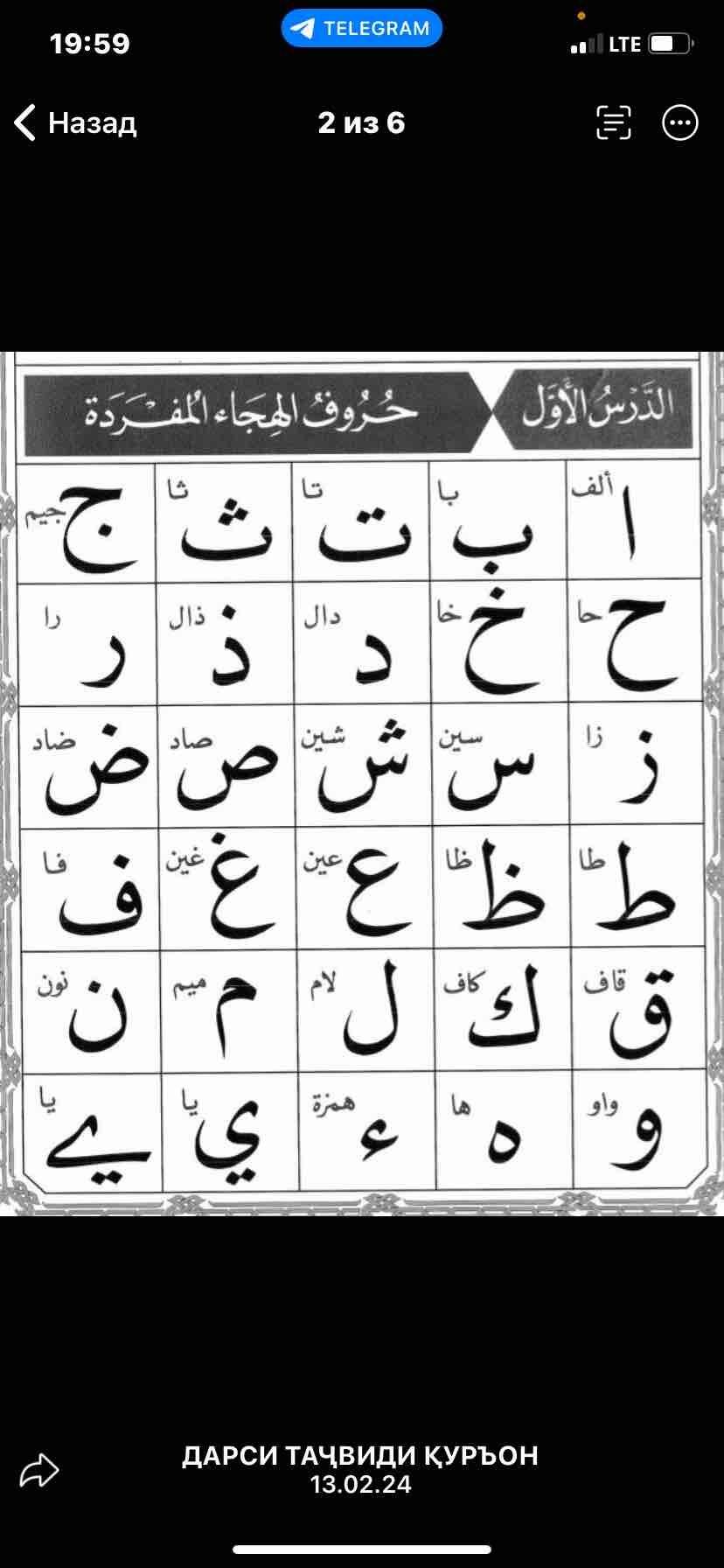Open the three-dot overflow menu
This screenshot has height=1568, width=724.
pyautogui.click(x=679, y=123)
